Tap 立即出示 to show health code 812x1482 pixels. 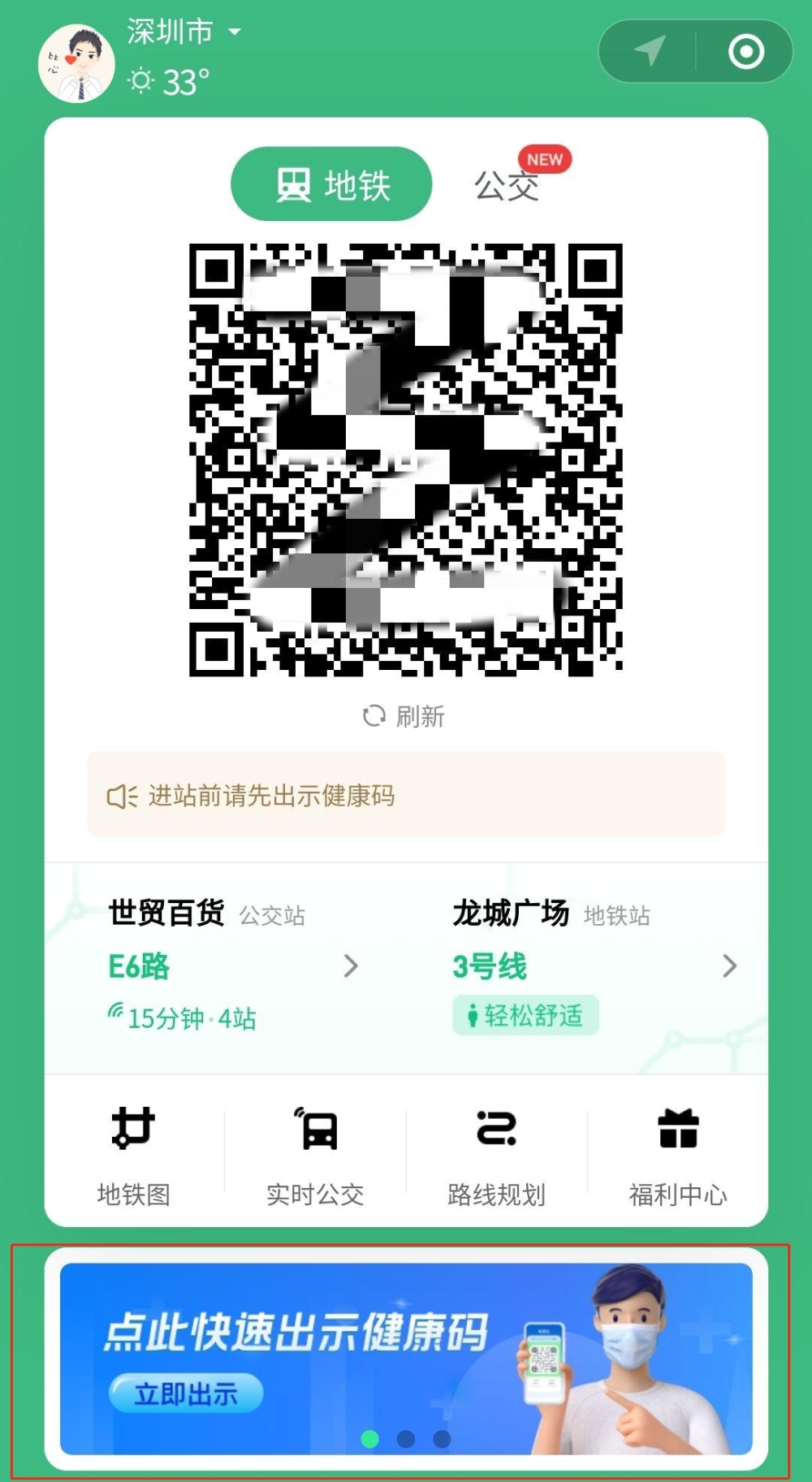tap(186, 1393)
